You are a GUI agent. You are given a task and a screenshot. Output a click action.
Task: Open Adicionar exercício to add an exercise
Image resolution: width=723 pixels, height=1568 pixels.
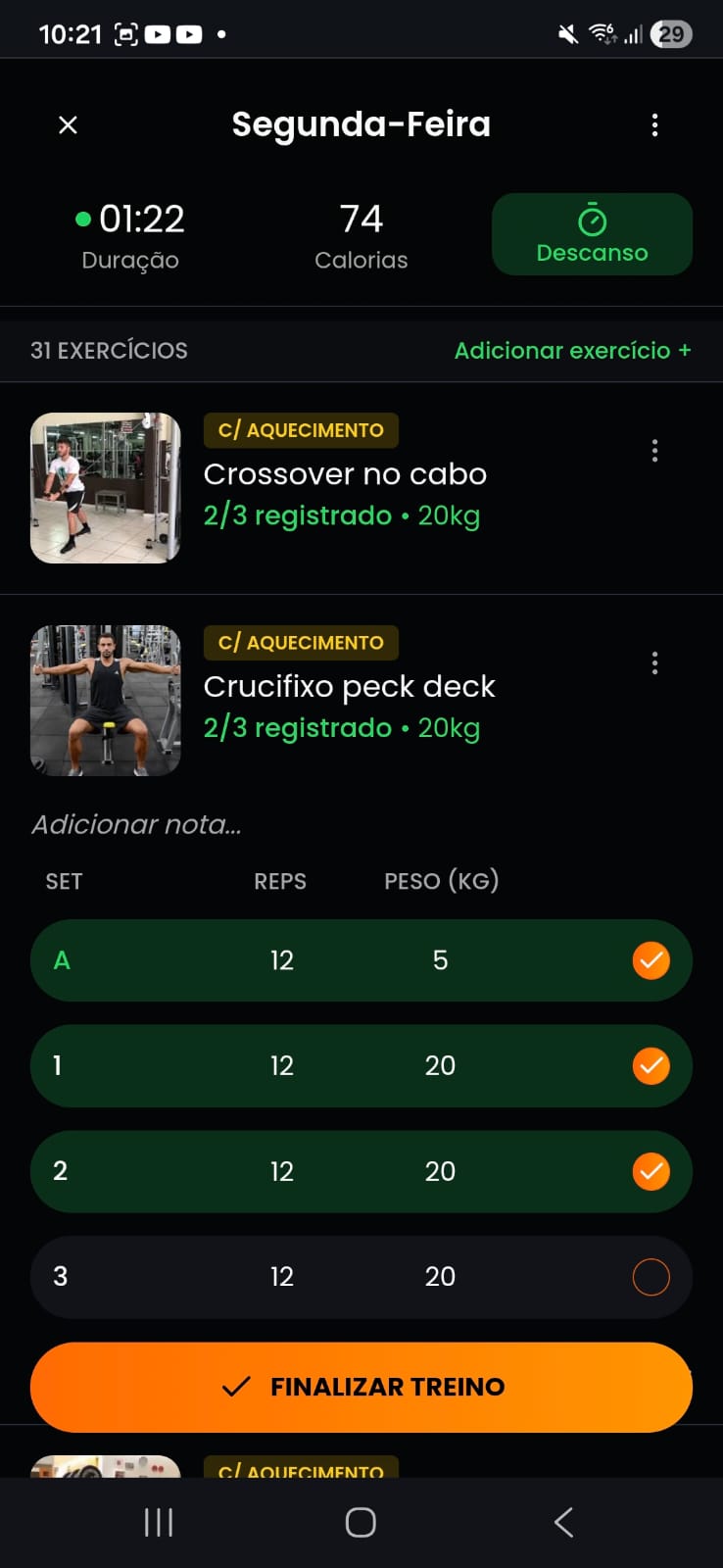(x=572, y=350)
